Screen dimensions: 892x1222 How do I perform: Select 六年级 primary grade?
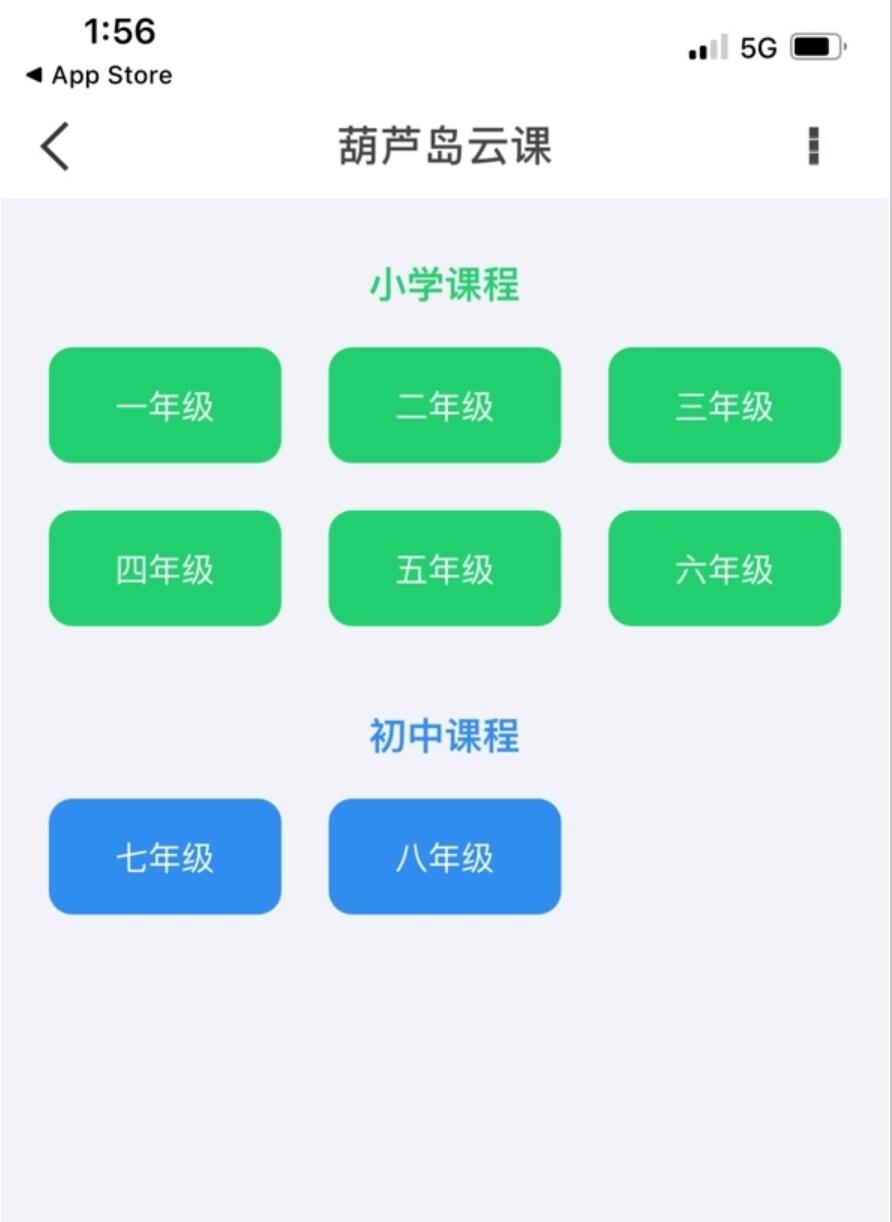724,568
